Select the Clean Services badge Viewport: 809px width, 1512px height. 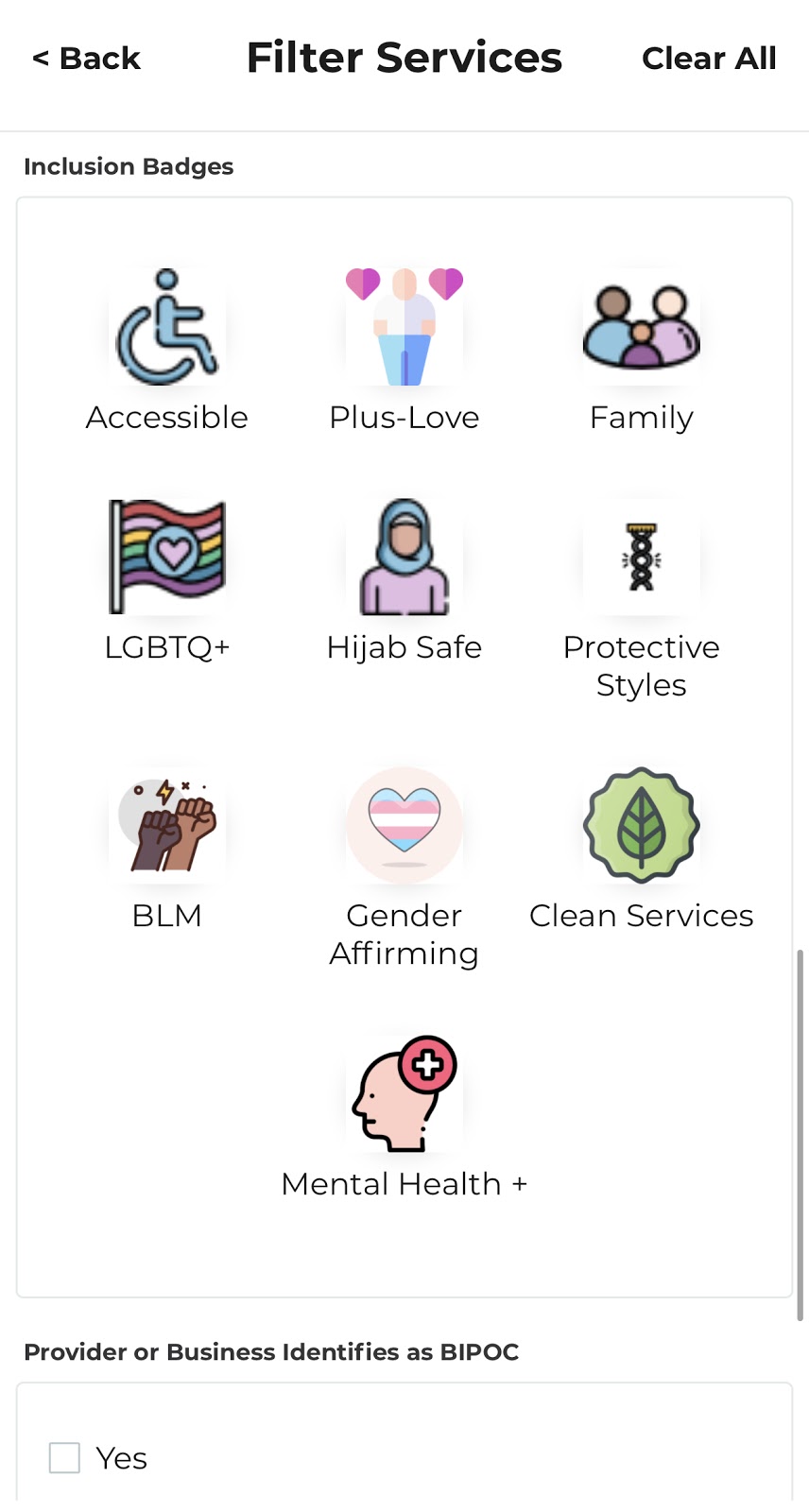(x=642, y=849)
